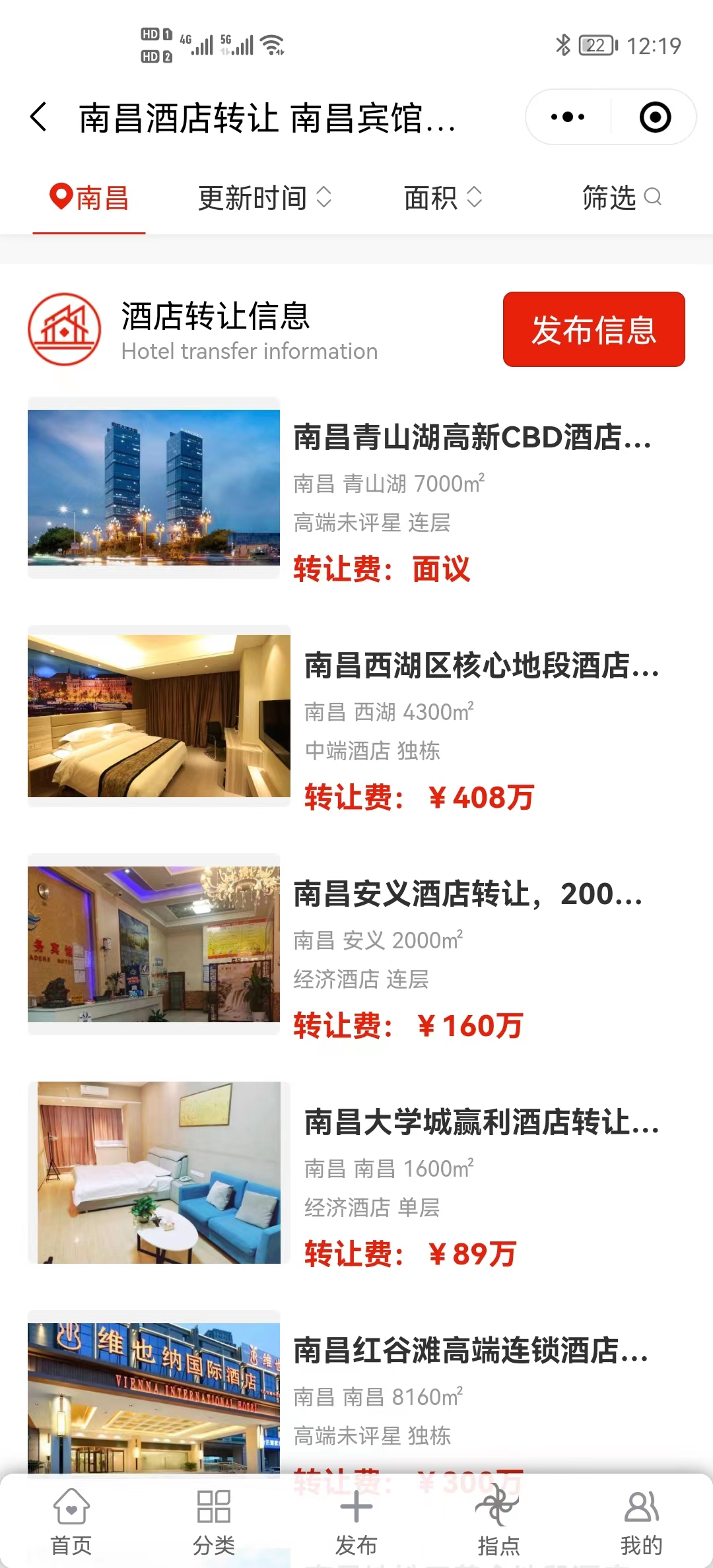
Task: Select the 南昌 city location filter
Action: click(89, 198)
